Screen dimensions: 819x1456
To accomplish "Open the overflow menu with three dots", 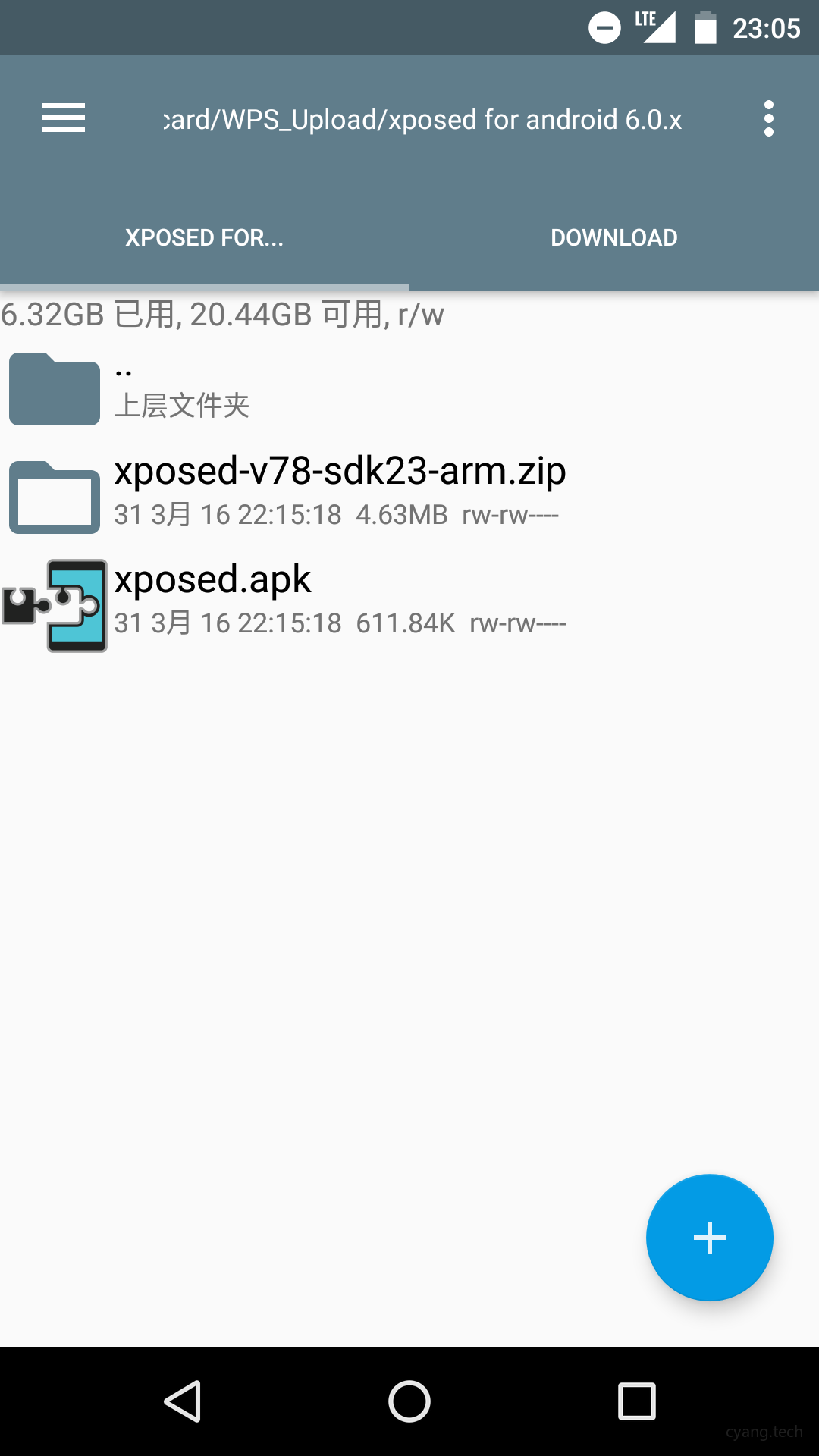I will click(x=769, y=118).
